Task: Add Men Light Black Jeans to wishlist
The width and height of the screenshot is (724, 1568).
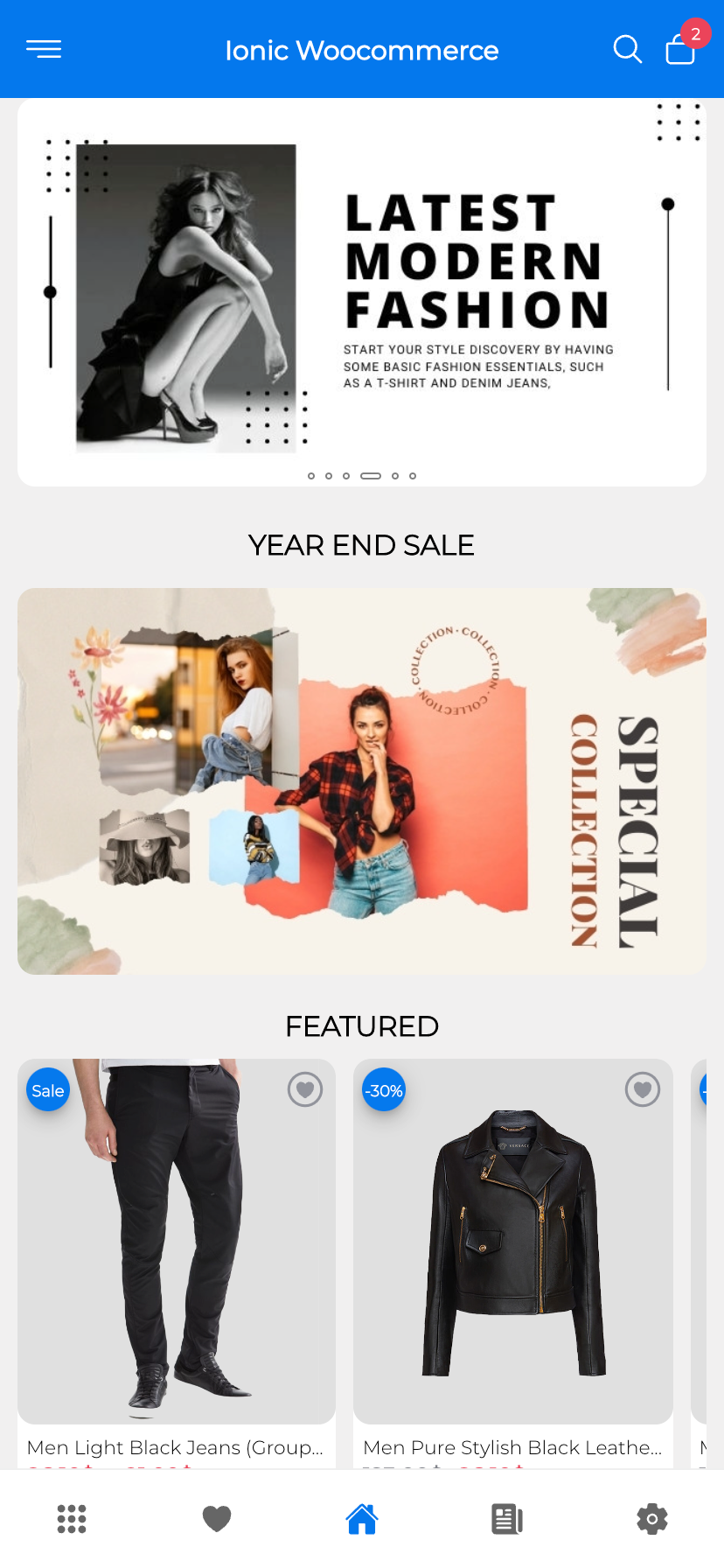Action: click(305, 1089)
